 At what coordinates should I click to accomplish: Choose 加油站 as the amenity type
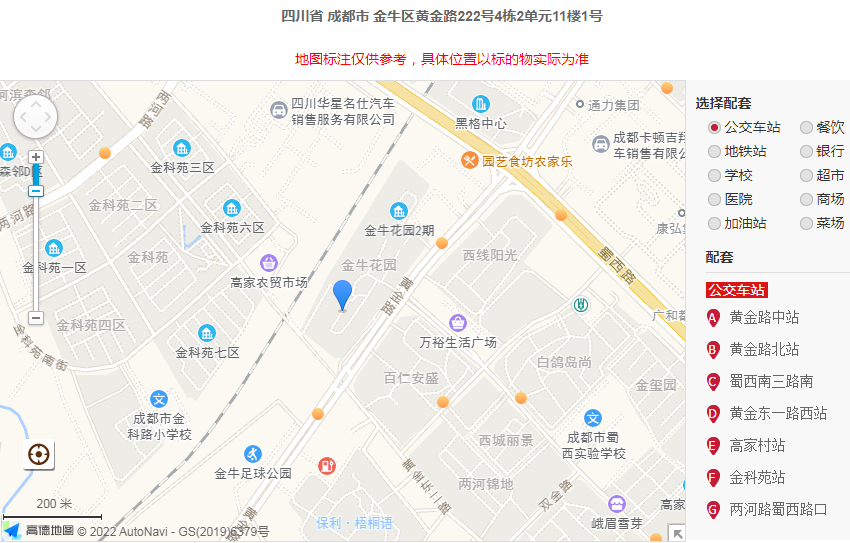[x=714, y=224]
